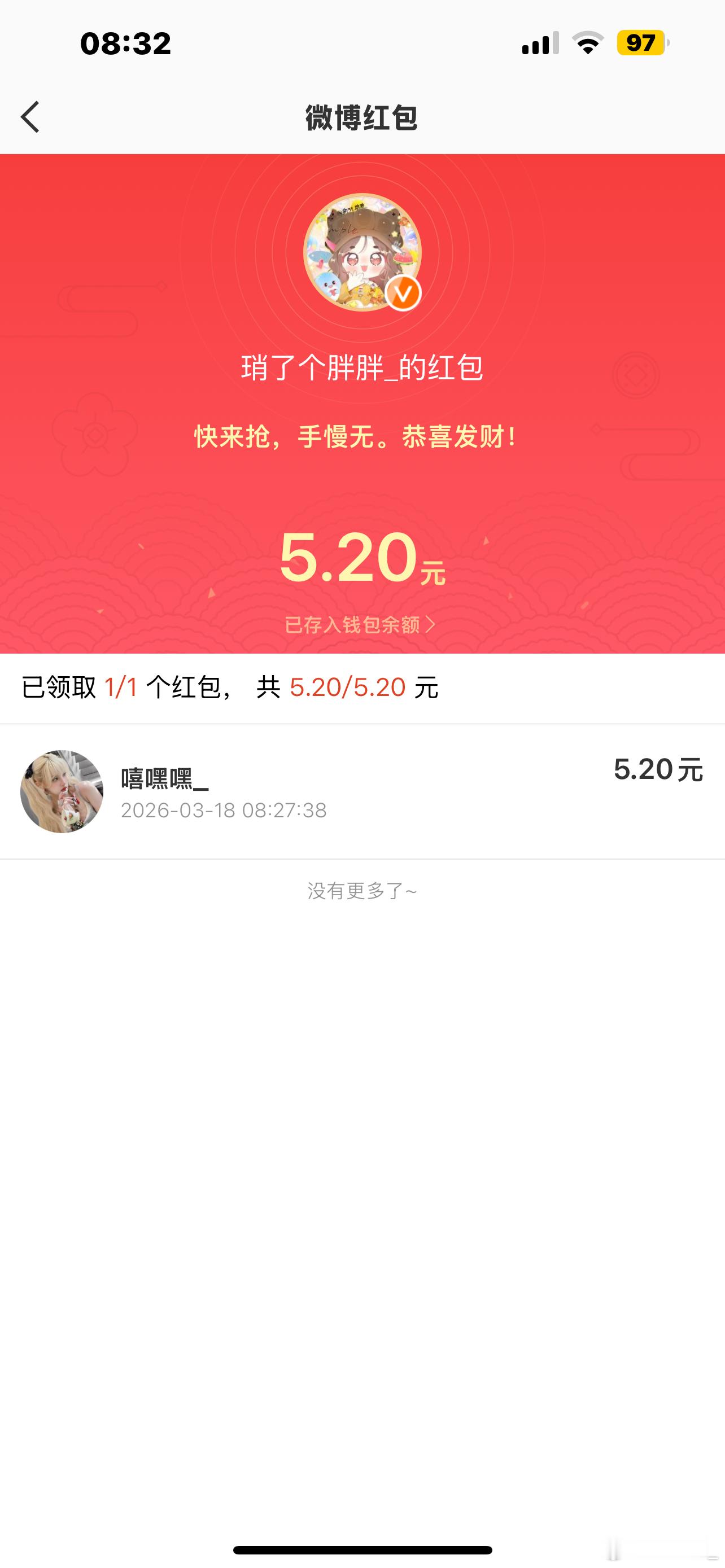Tap the 微博红包 page title

pyautogui.click(x=362, y=117)
